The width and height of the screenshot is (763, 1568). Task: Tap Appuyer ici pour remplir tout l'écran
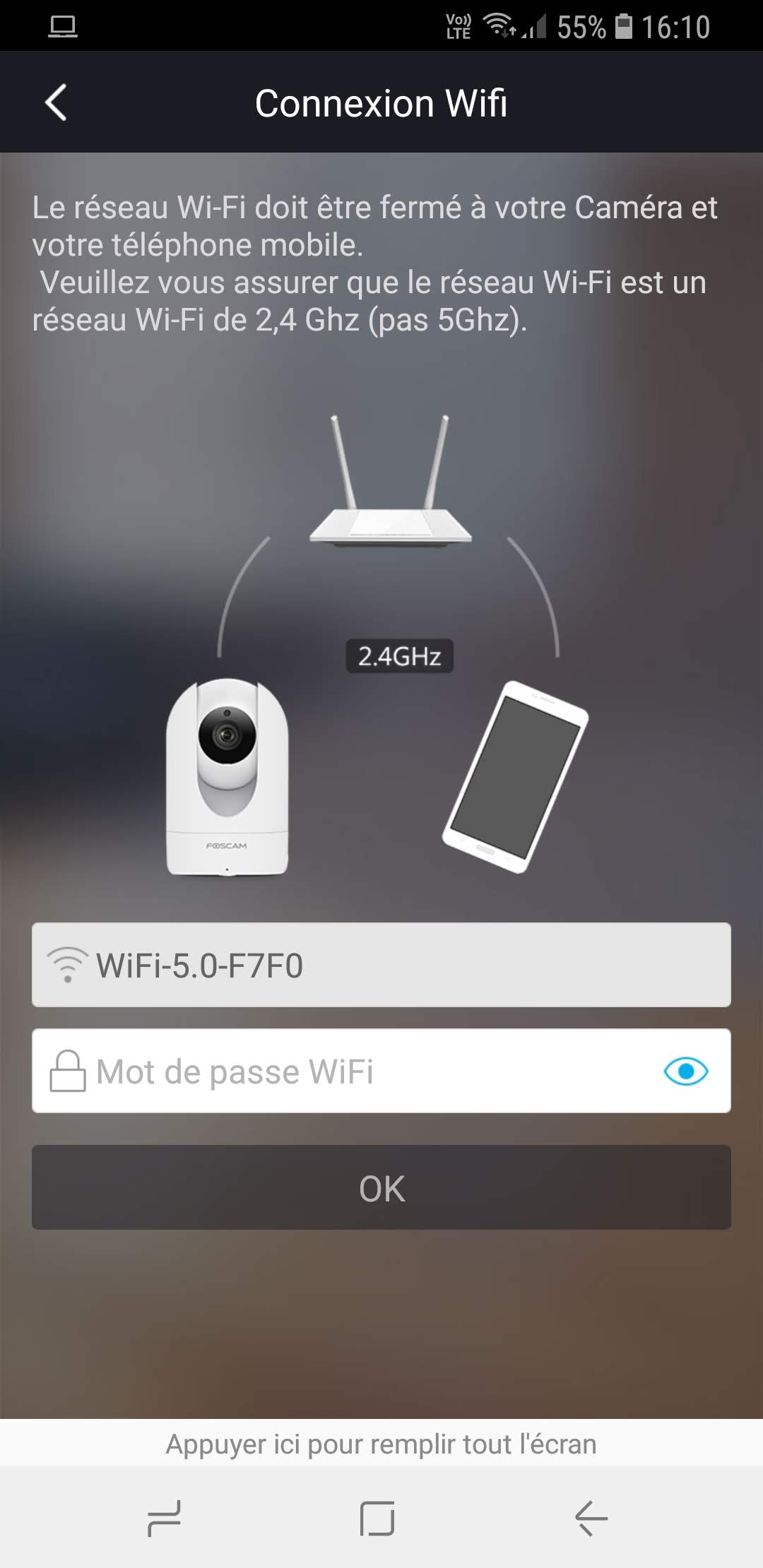click(381, 1444)
